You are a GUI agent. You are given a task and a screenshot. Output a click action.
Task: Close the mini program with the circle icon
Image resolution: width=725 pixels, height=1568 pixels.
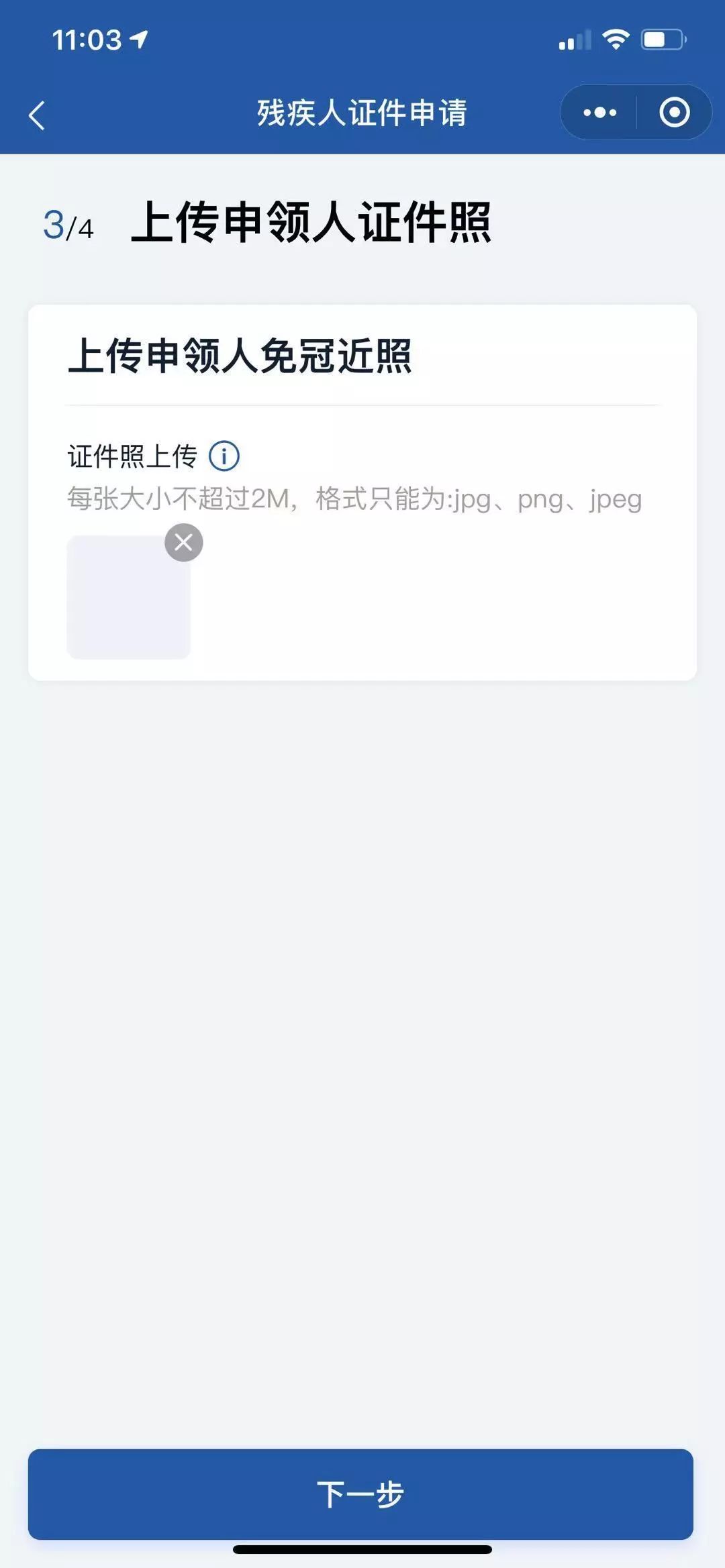[674, 112]
